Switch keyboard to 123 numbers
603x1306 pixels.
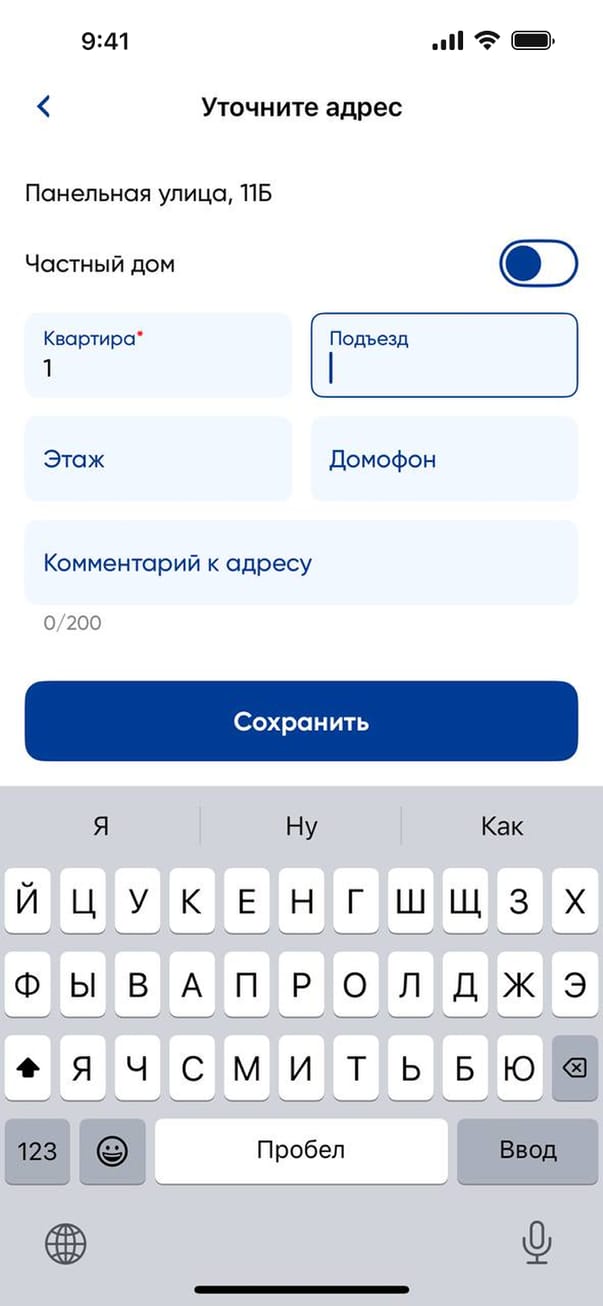pos(37,1151)
